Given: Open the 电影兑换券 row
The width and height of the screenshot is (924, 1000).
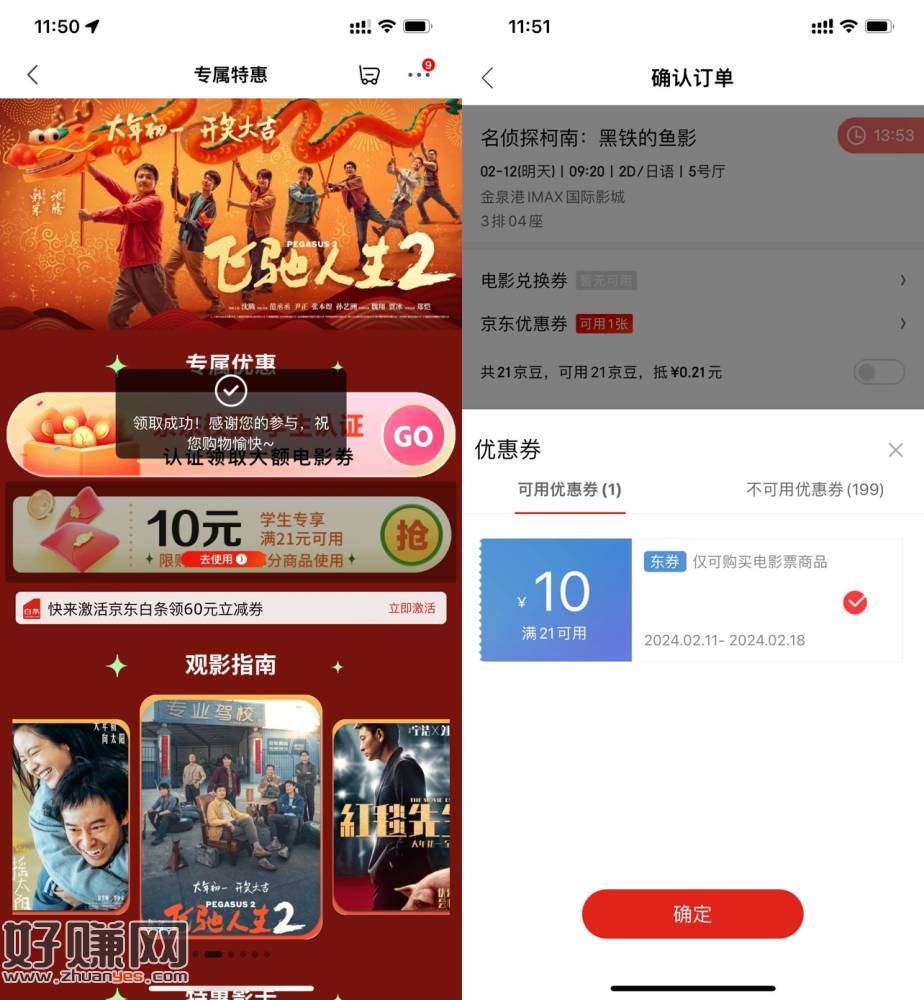Looking at the screenshot, I should coord(692,281).
